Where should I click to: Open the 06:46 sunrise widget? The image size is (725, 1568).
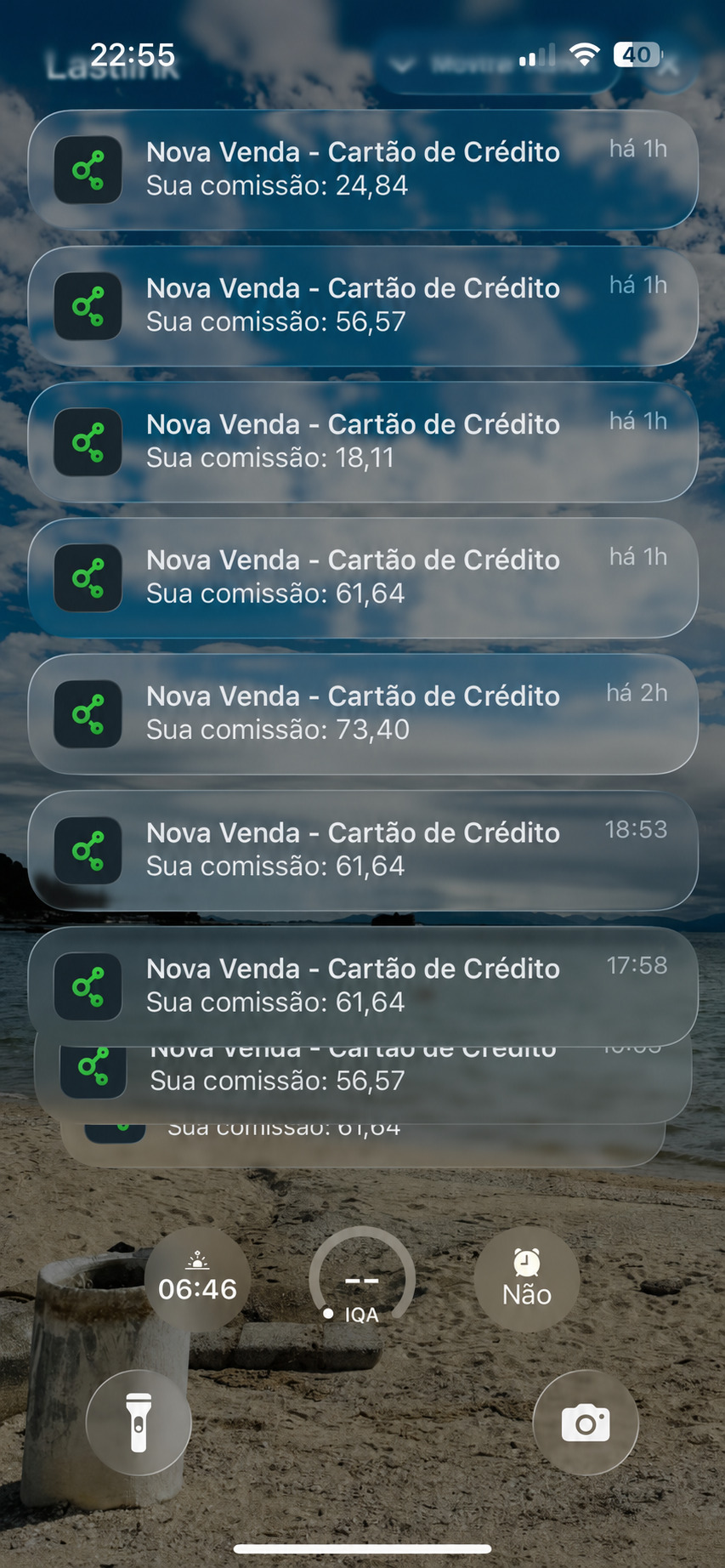(197, 1279)
